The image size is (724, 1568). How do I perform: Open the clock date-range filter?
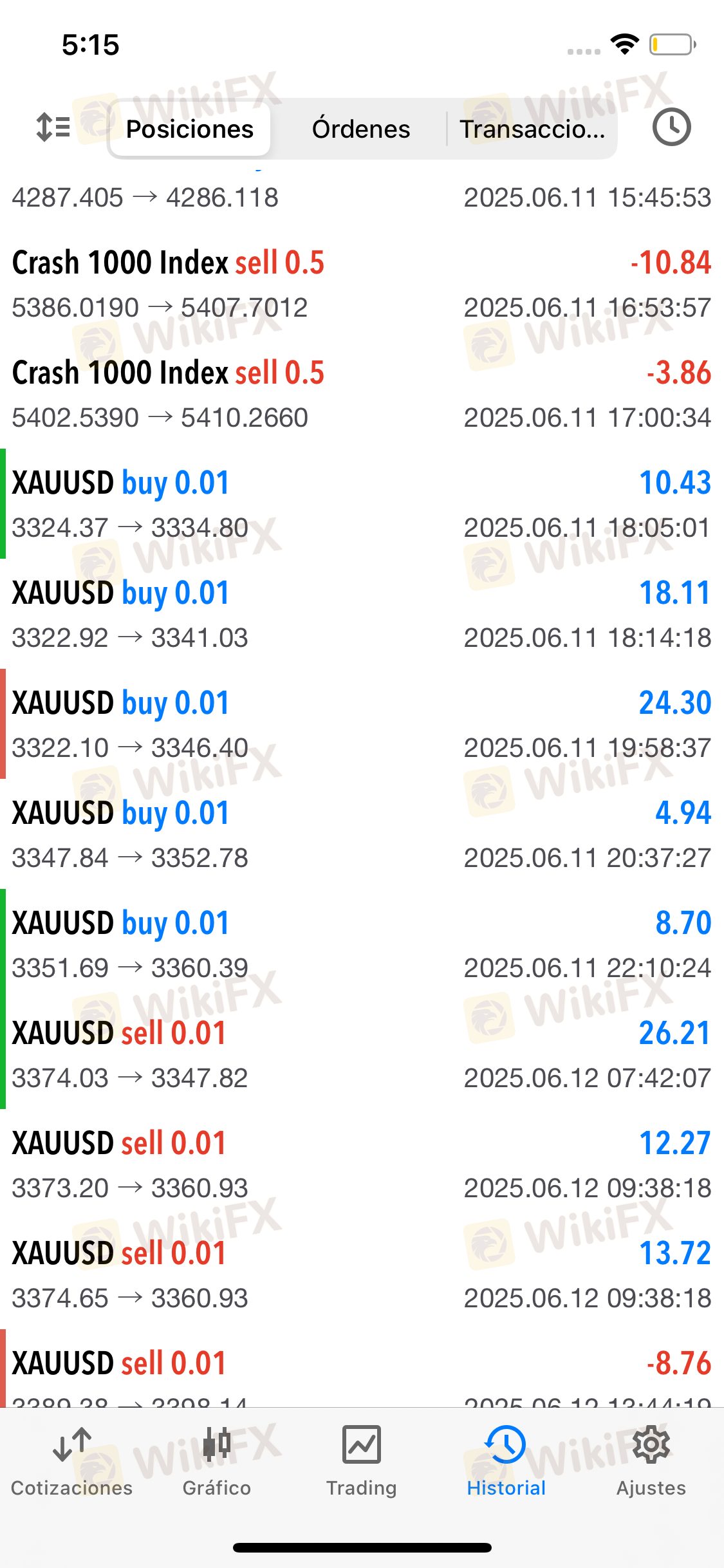(x=671, y=127)
